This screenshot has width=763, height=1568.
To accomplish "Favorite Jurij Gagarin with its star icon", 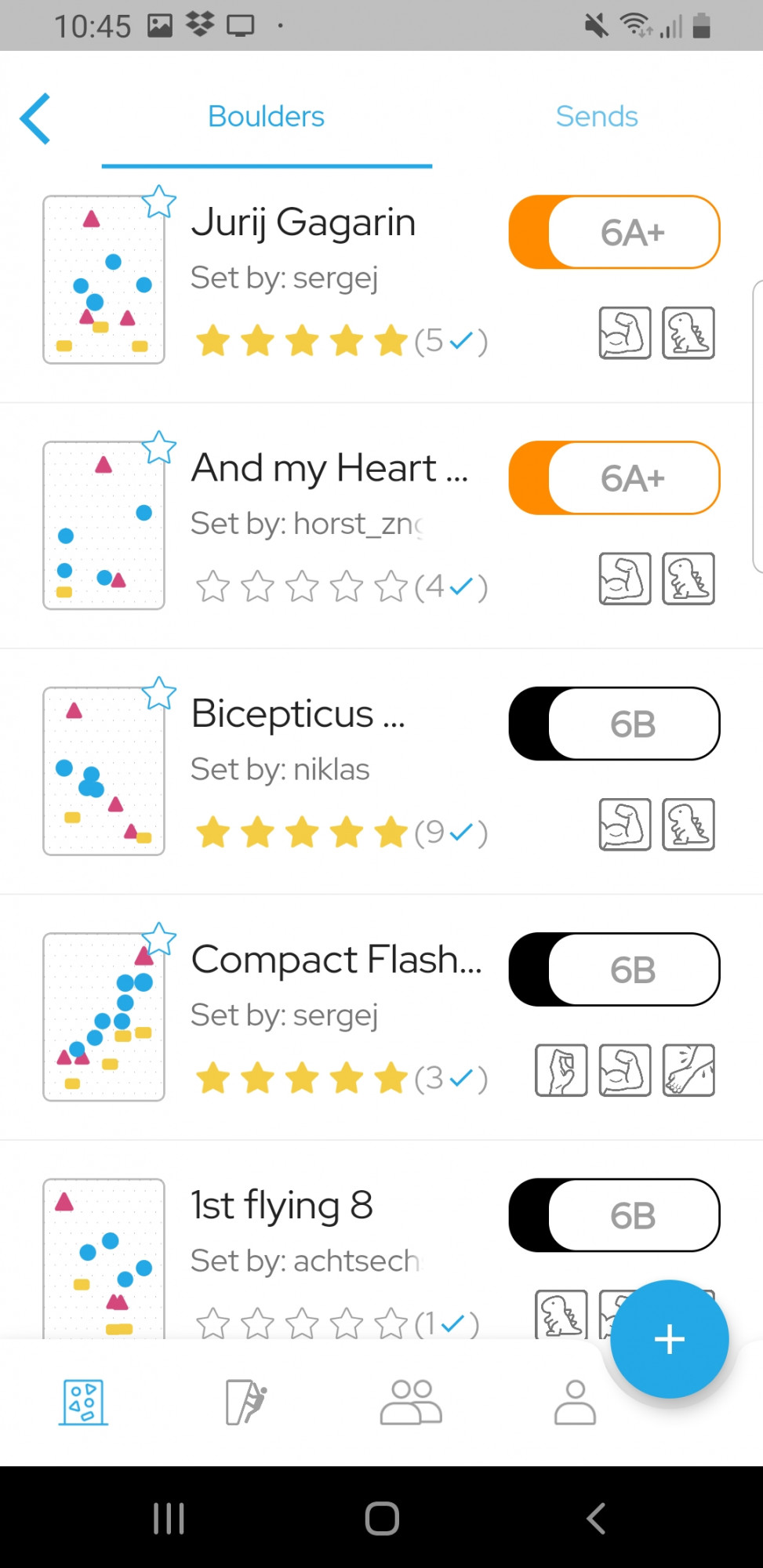I will [x=159, y=201].
